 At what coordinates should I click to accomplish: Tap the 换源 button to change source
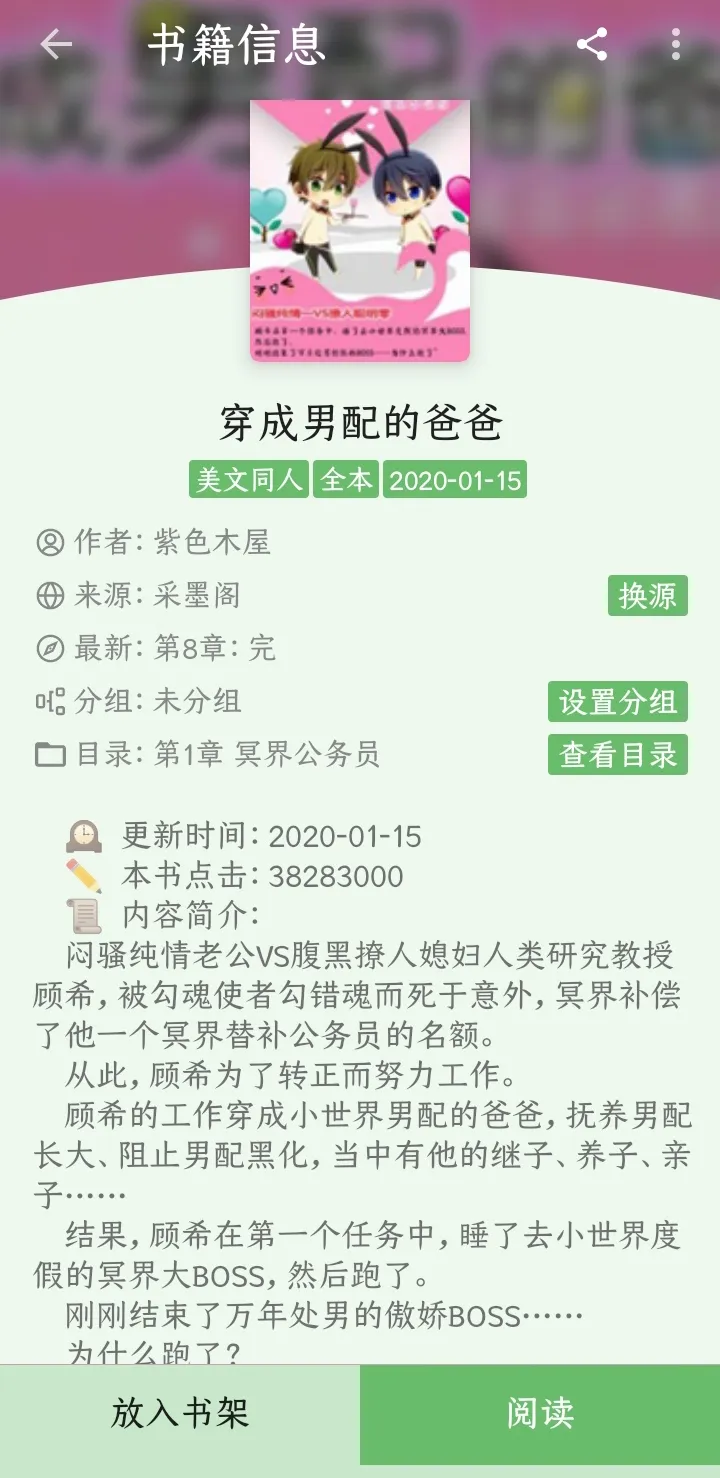(x=647, y=596)
